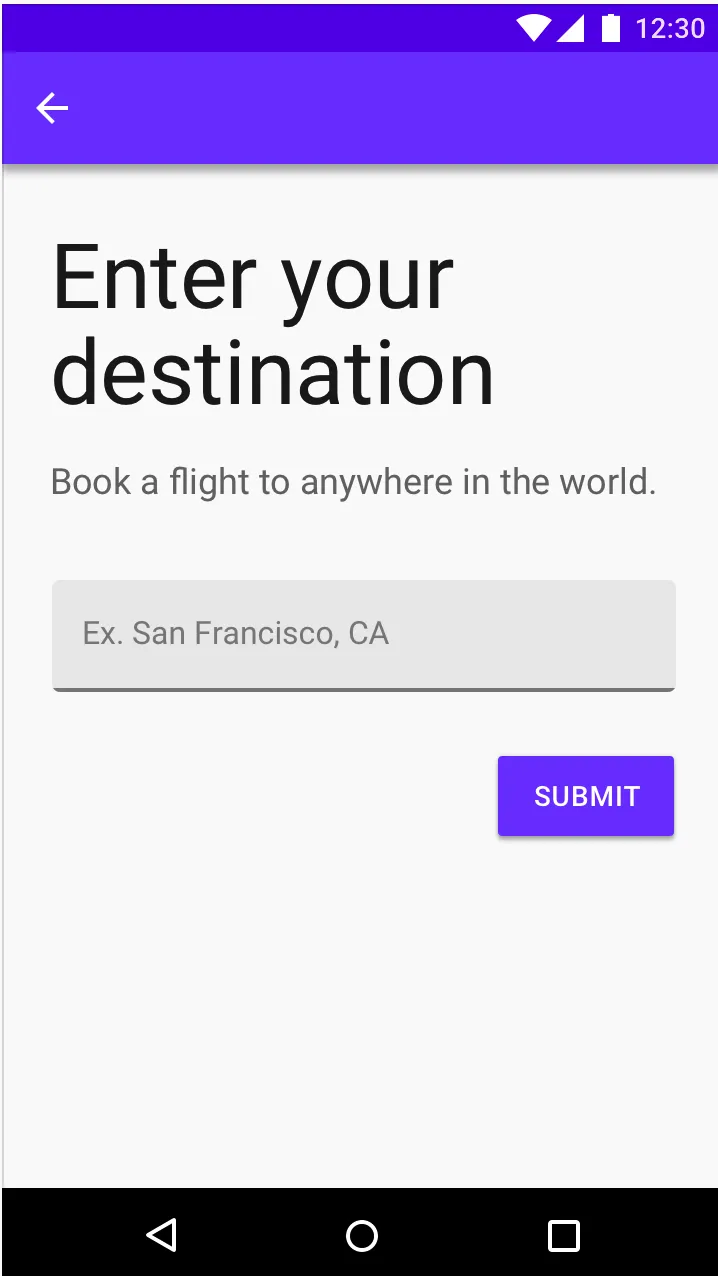Focus the destination text field
The image size is (718, 1276).
tap(363, 634)
